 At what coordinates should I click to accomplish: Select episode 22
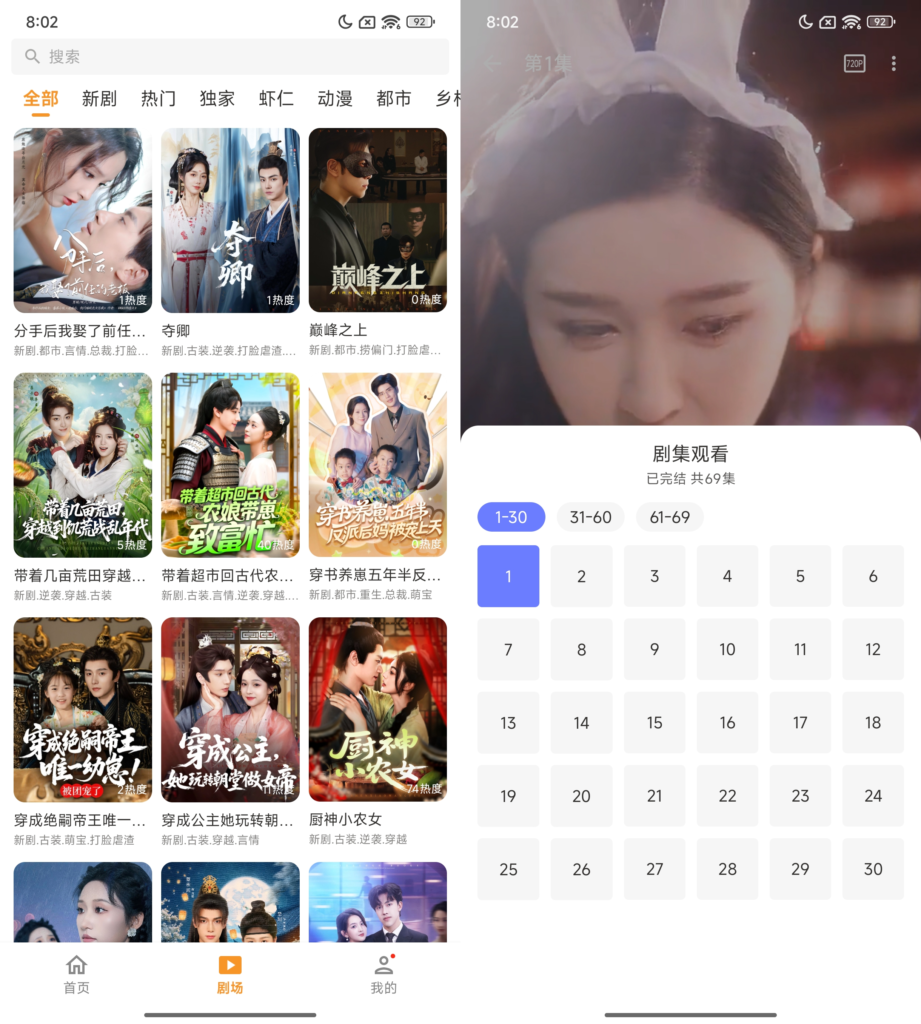727,795
